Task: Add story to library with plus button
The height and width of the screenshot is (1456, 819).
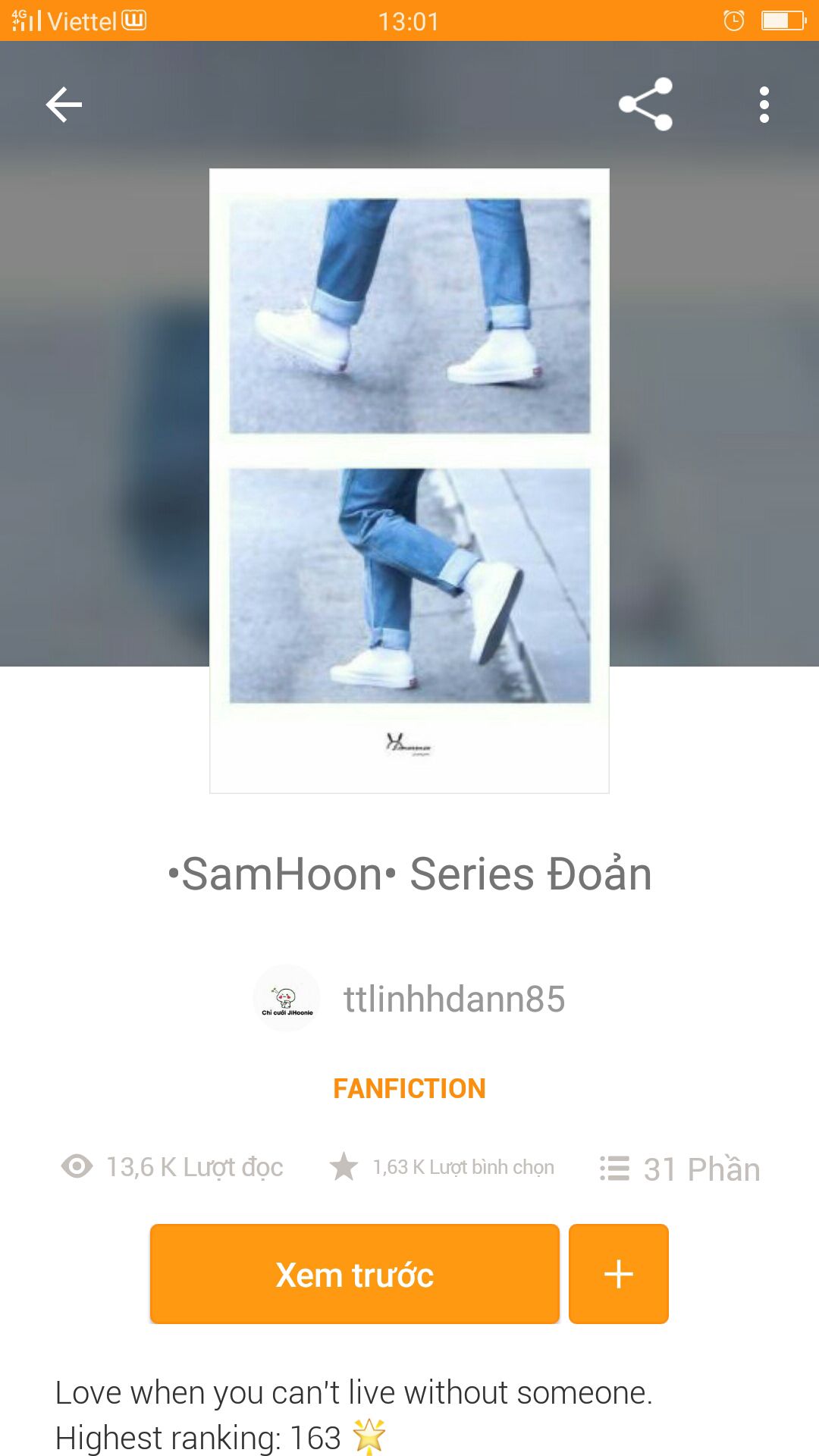Action: coord(618,1274)
